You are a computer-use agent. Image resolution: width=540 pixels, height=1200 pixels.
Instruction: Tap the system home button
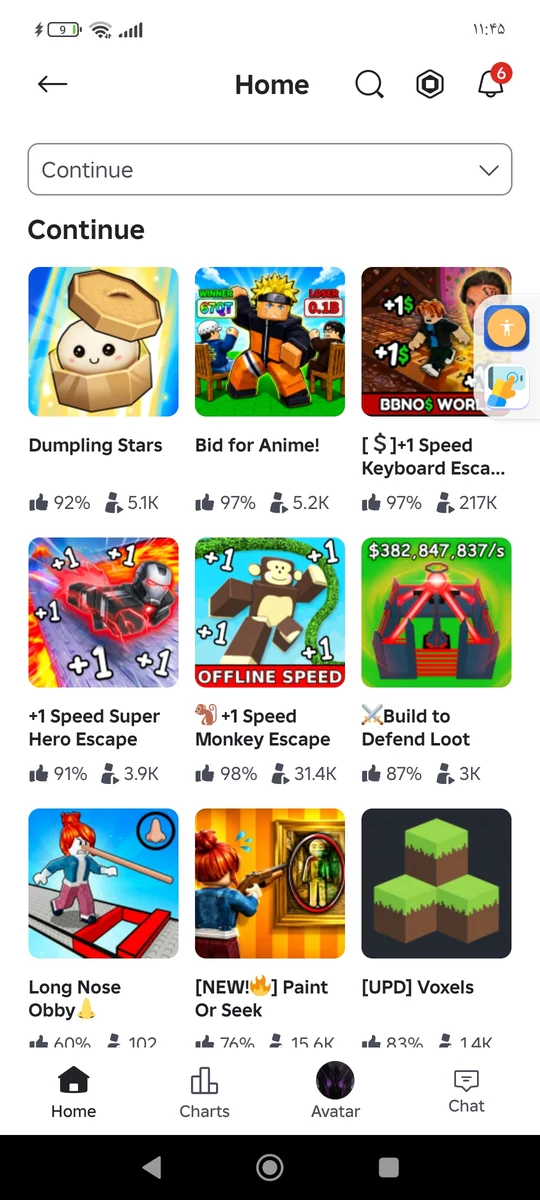point(270,1167)
